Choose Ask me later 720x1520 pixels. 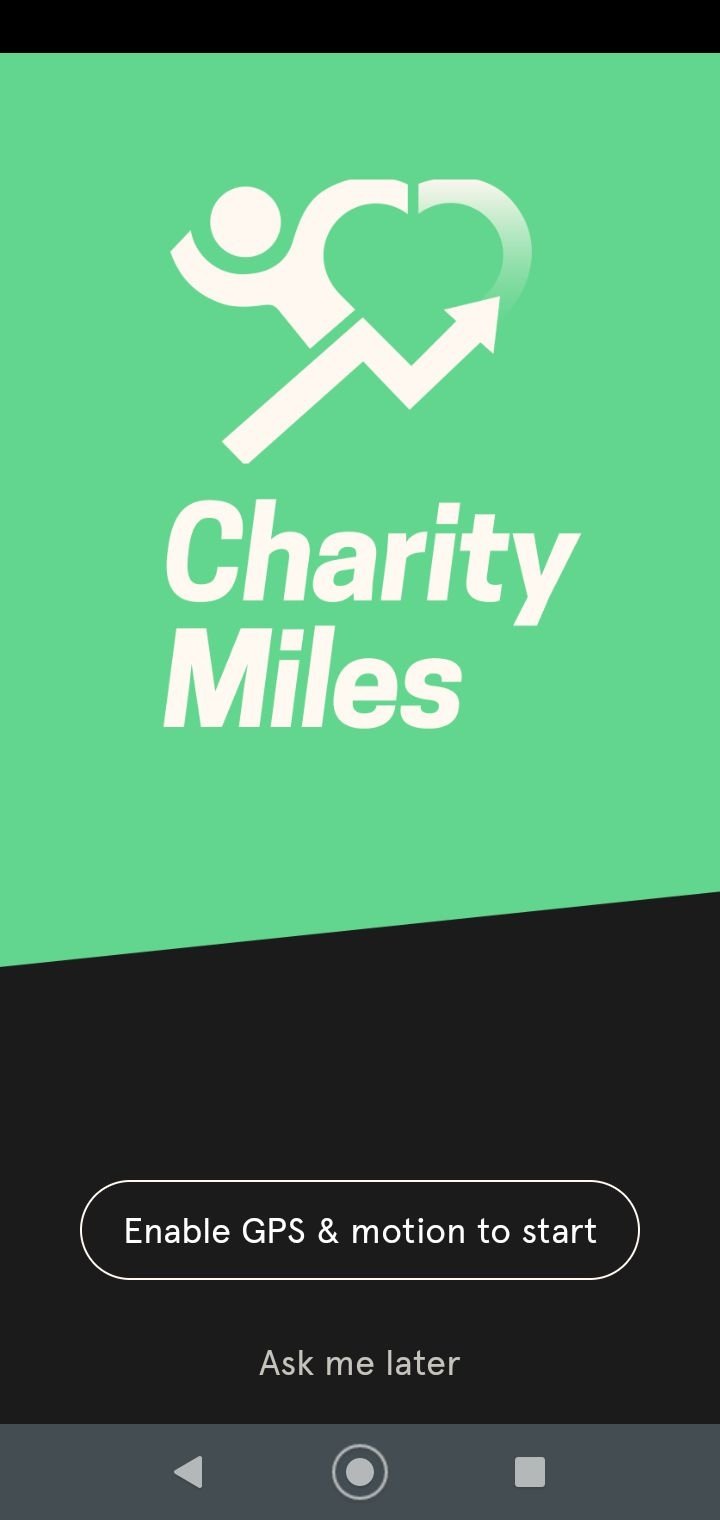coord(360,1363)
